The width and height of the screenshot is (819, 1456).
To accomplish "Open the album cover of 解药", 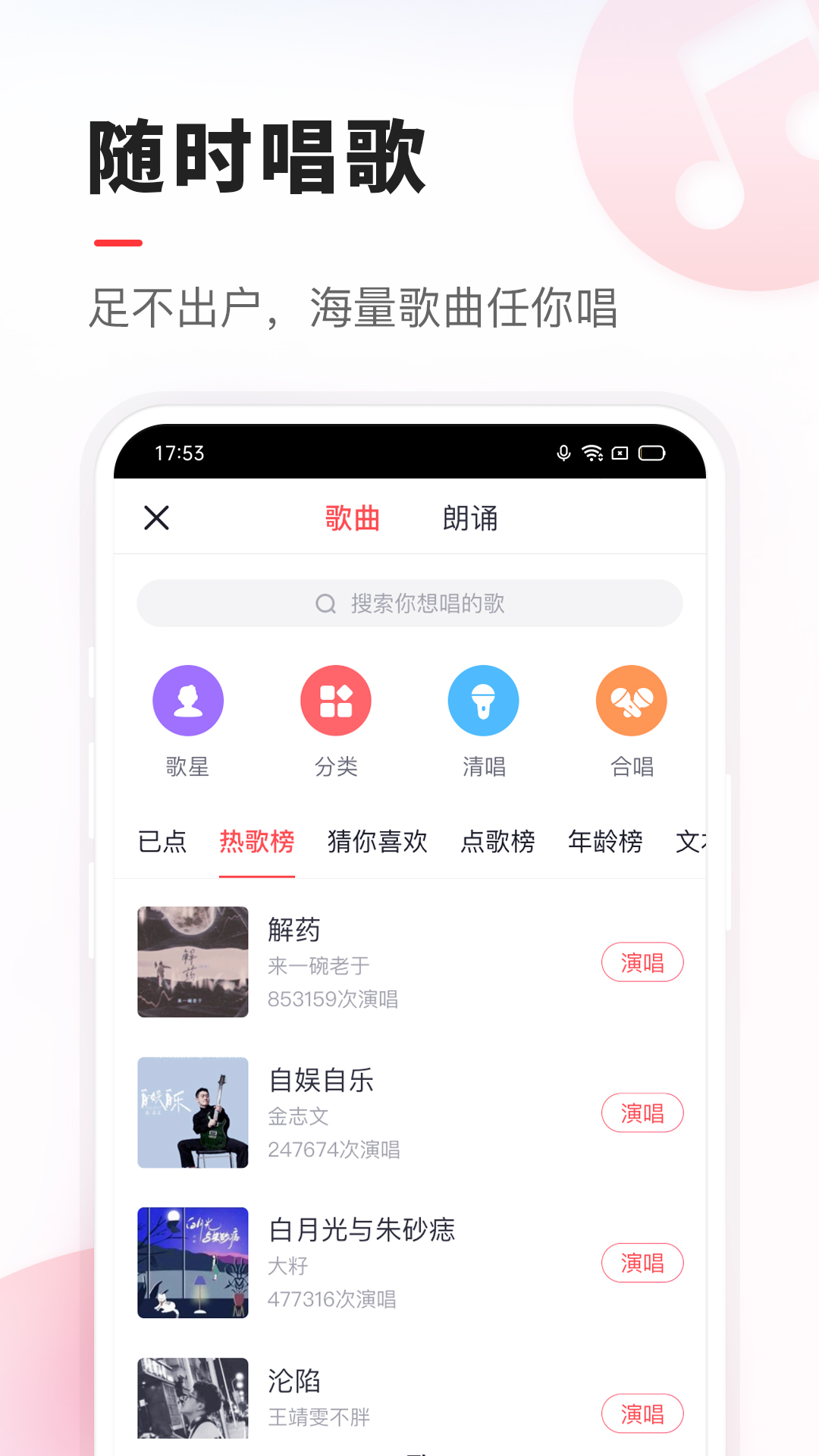I will coord(193,961).
